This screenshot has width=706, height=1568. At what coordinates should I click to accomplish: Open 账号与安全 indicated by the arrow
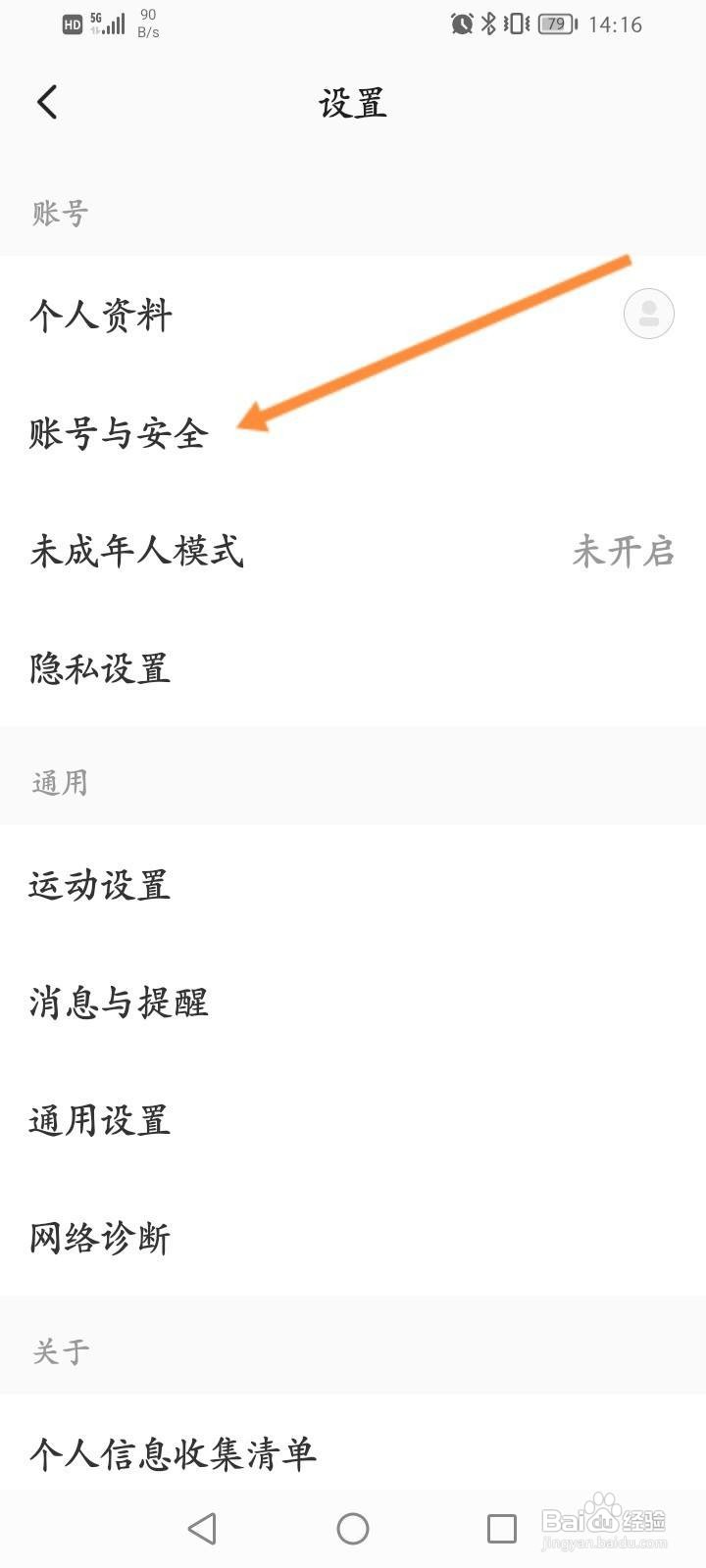coord(118,434)
